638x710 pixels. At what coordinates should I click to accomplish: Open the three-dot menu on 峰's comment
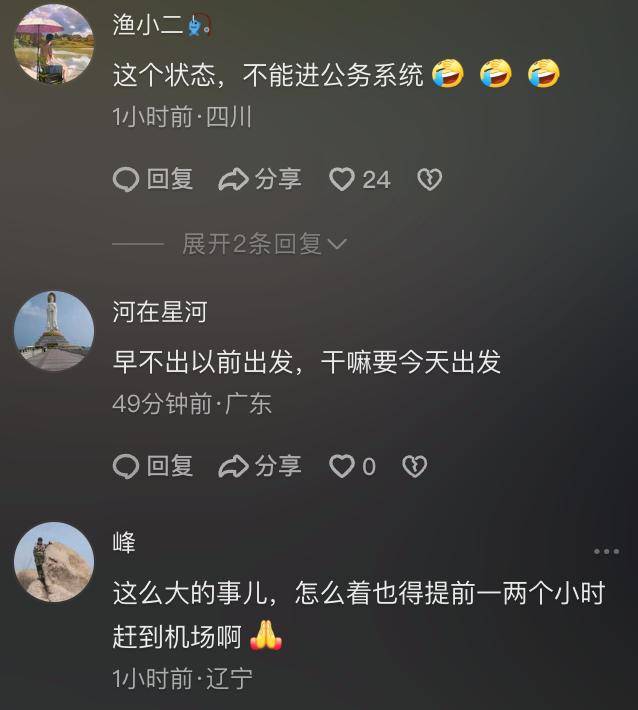[x=606, y=551]
